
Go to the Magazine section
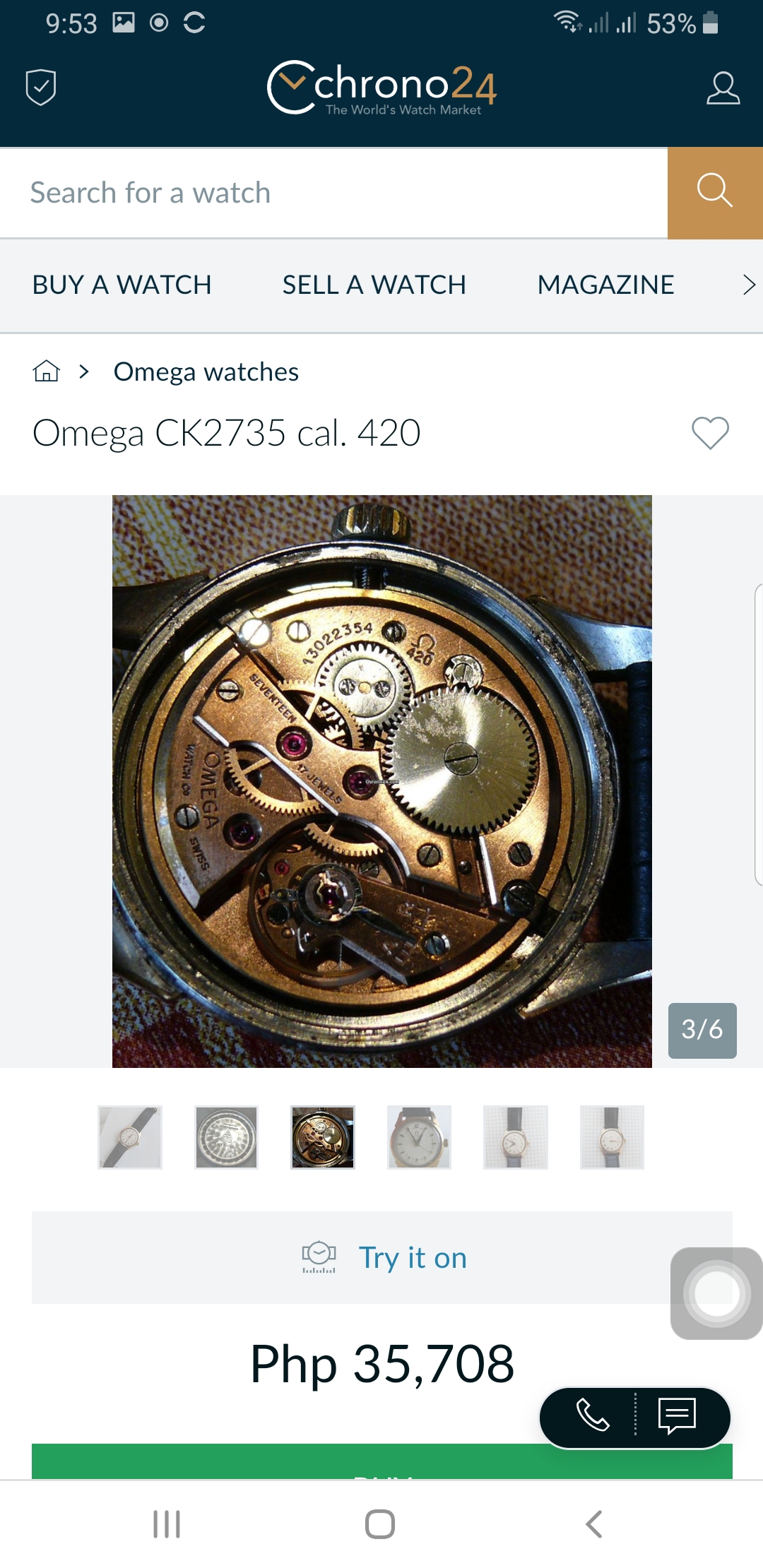(605, 285)
